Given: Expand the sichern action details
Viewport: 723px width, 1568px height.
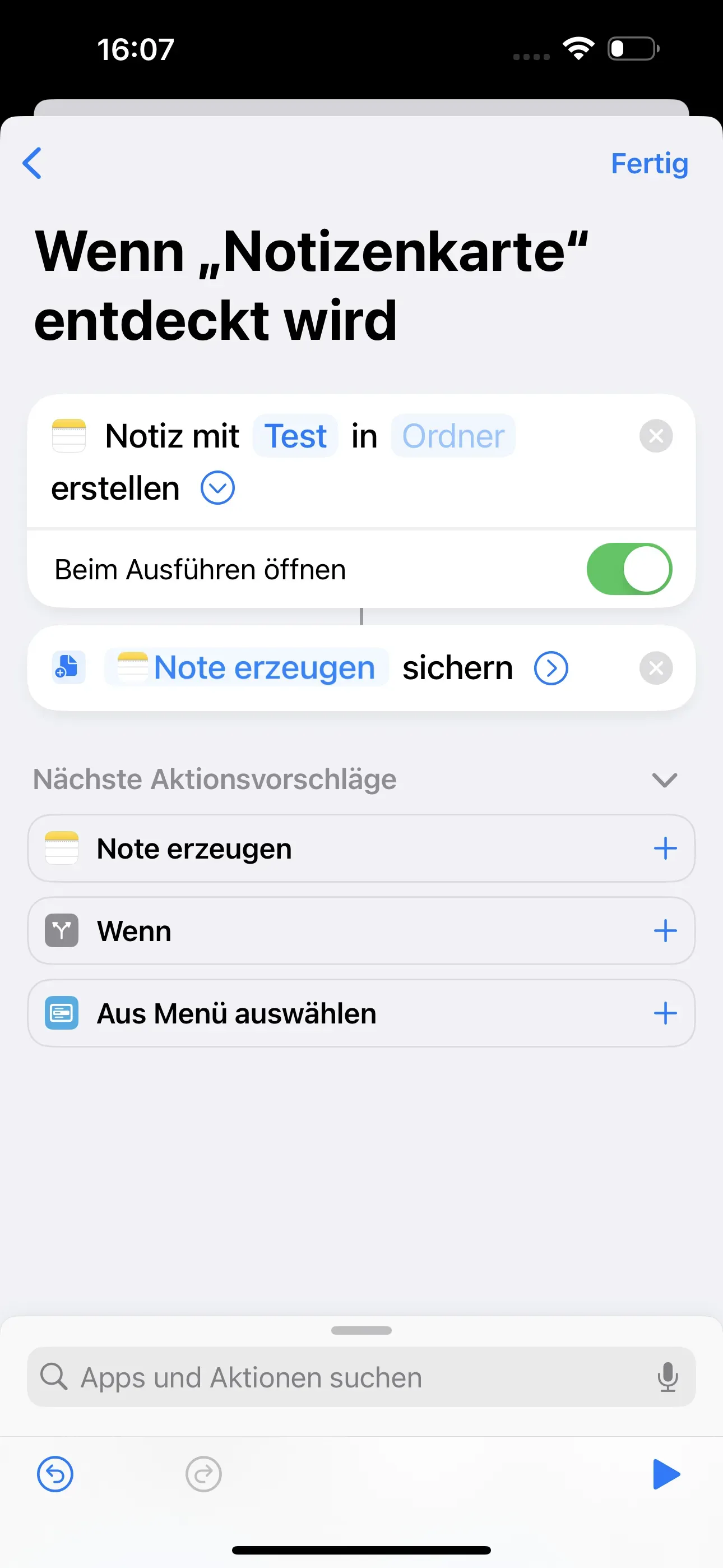Looking at the screenshot, I should pyautogui.click(x=551, y=668).
